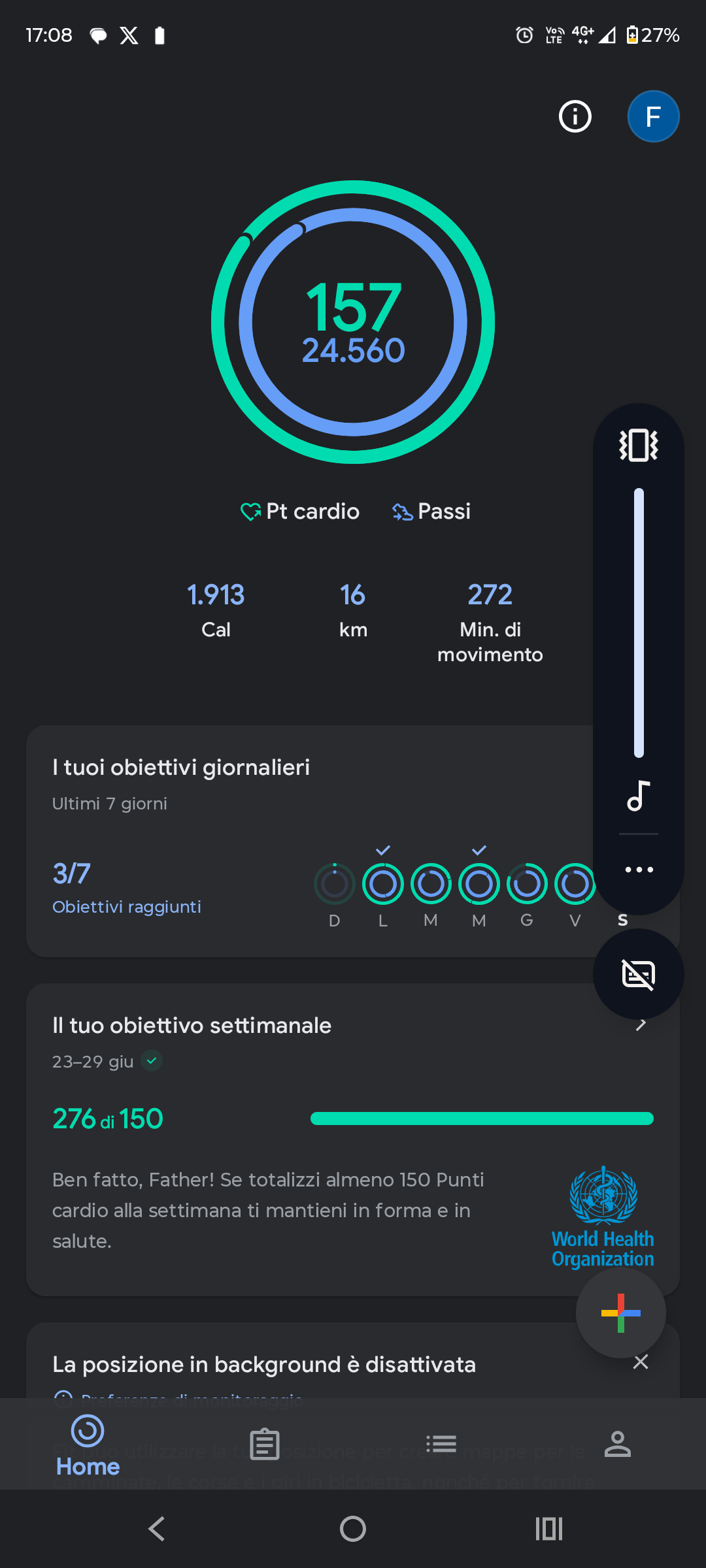Toggle live captions button

(x=639, y=975)
